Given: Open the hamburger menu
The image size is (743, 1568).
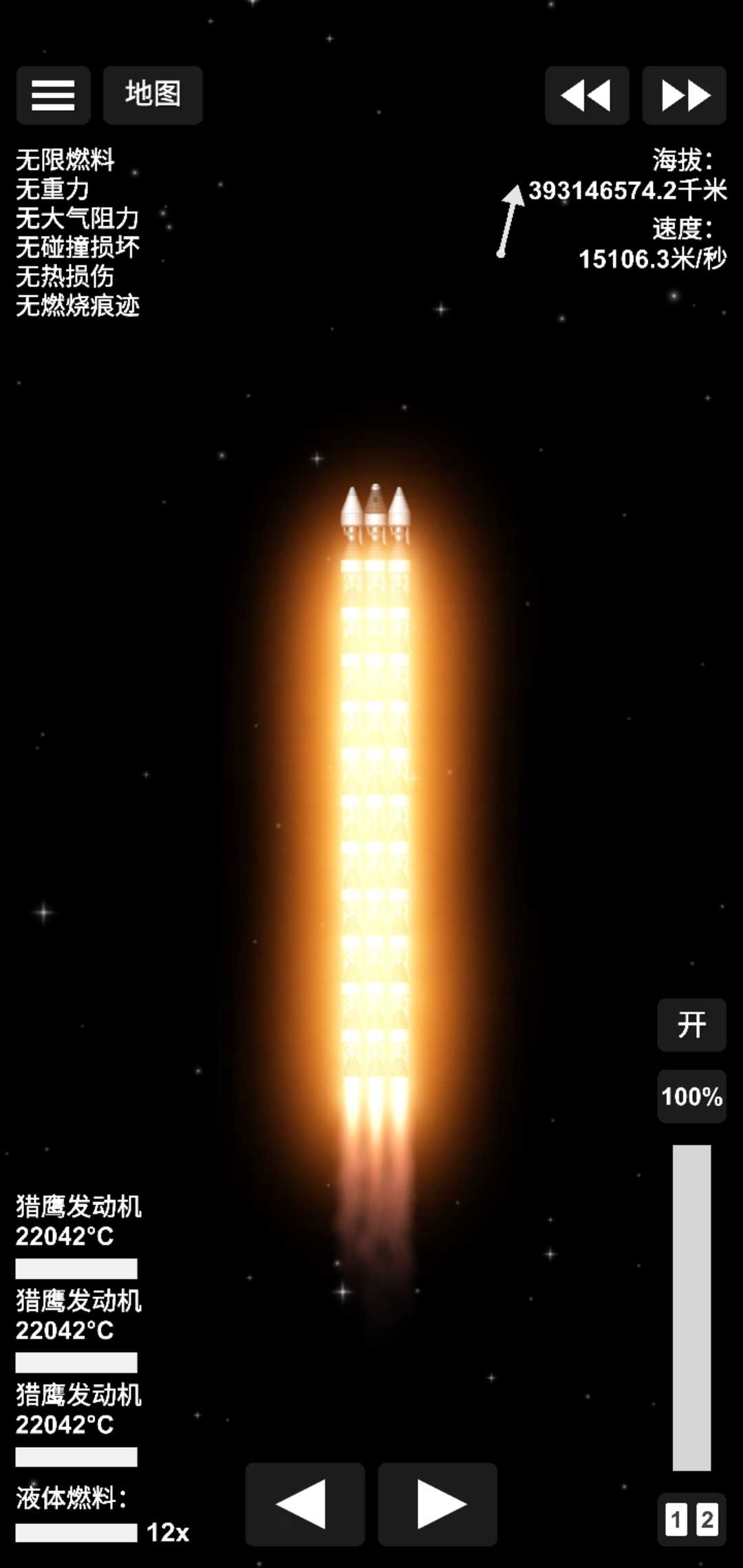Looking at the screenshot, I should [53, 95].
